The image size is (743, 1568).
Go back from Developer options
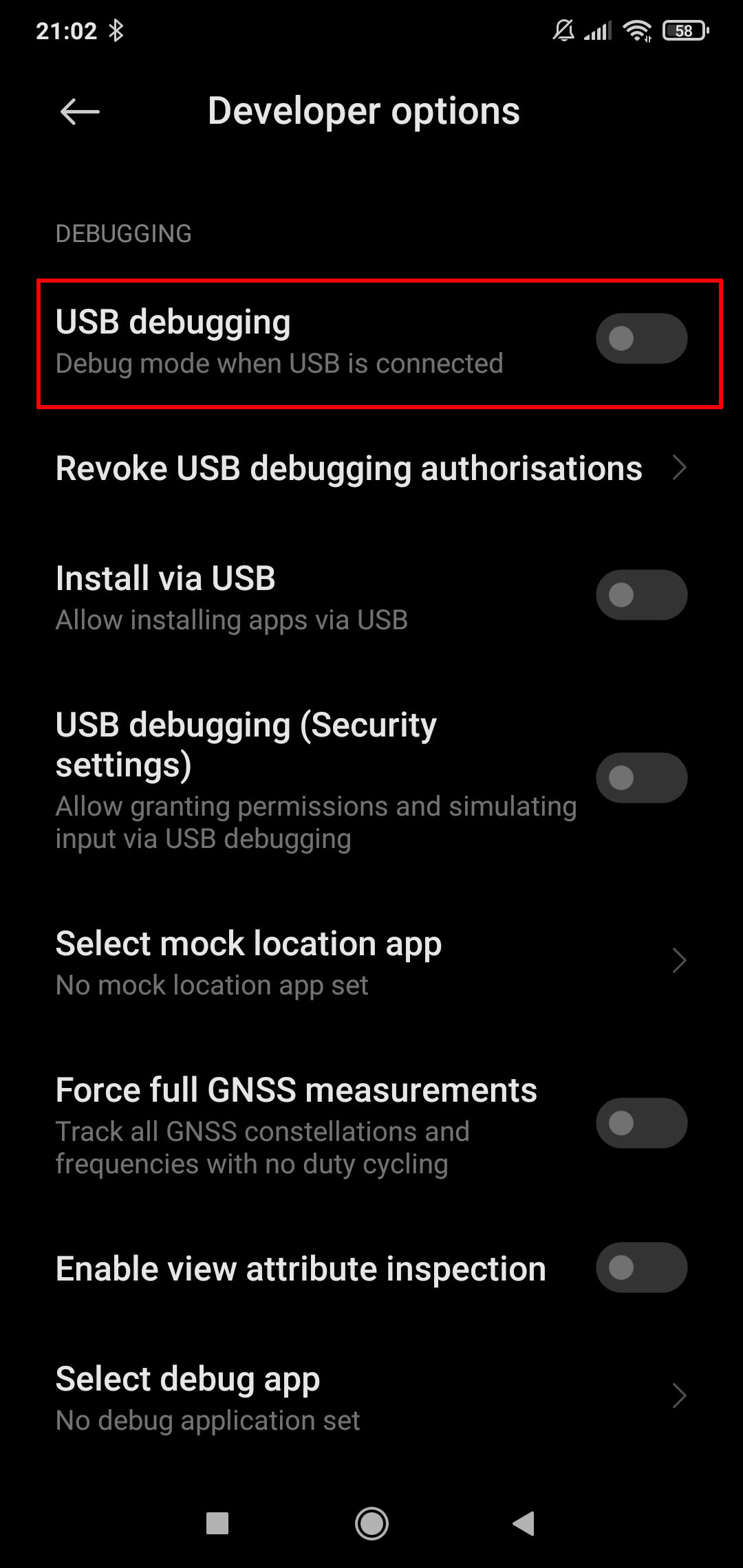tap(80, 111)
